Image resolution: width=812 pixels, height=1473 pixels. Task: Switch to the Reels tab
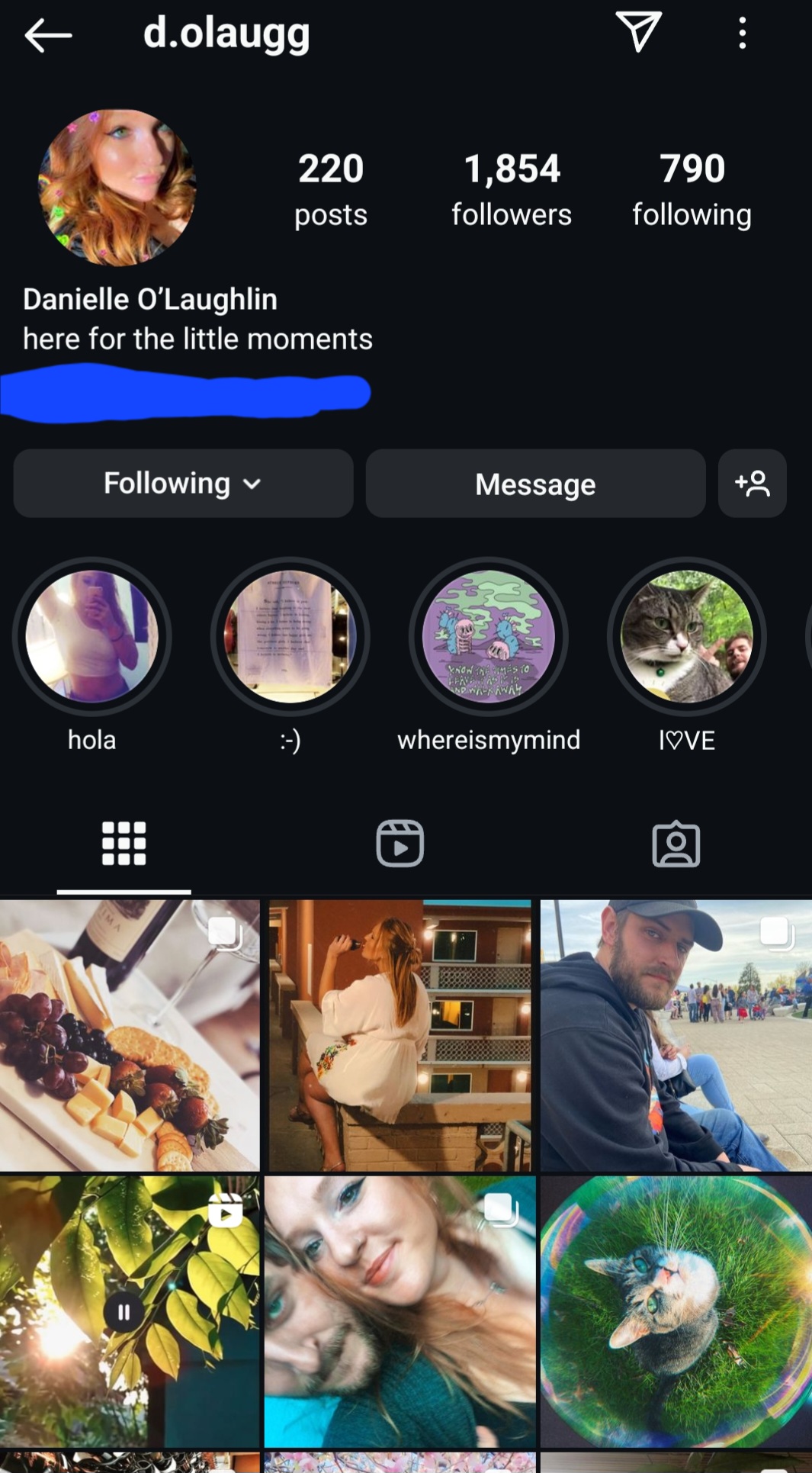(400, 844)
